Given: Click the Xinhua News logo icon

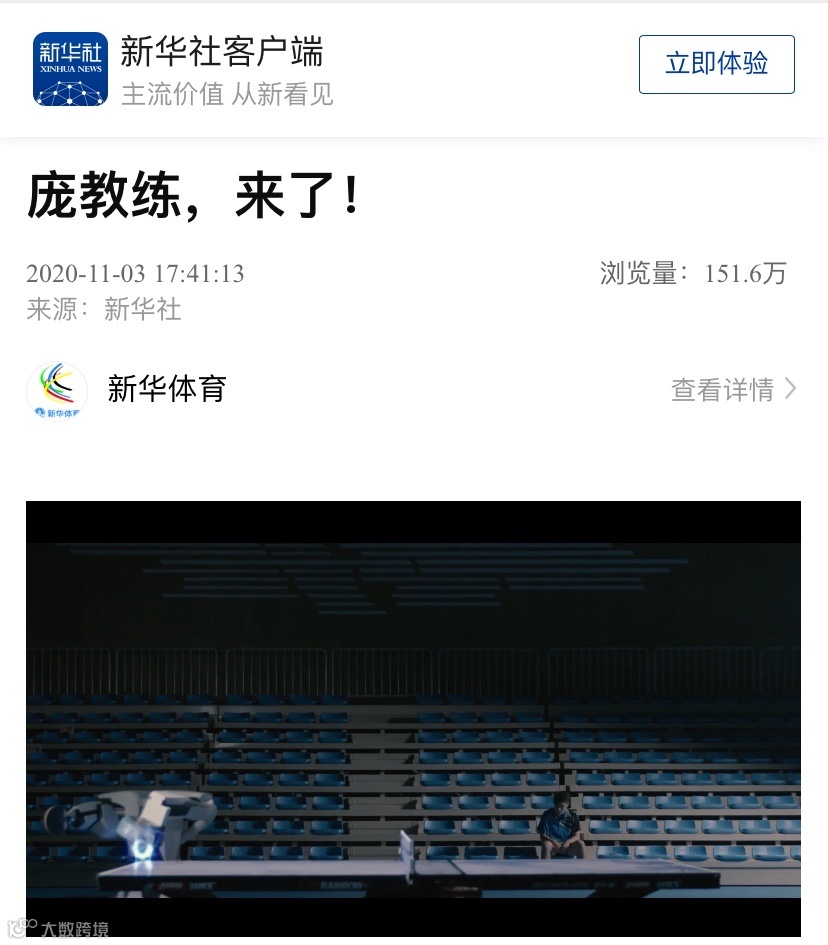Looking at the screenshot, I should pos(69,68).
